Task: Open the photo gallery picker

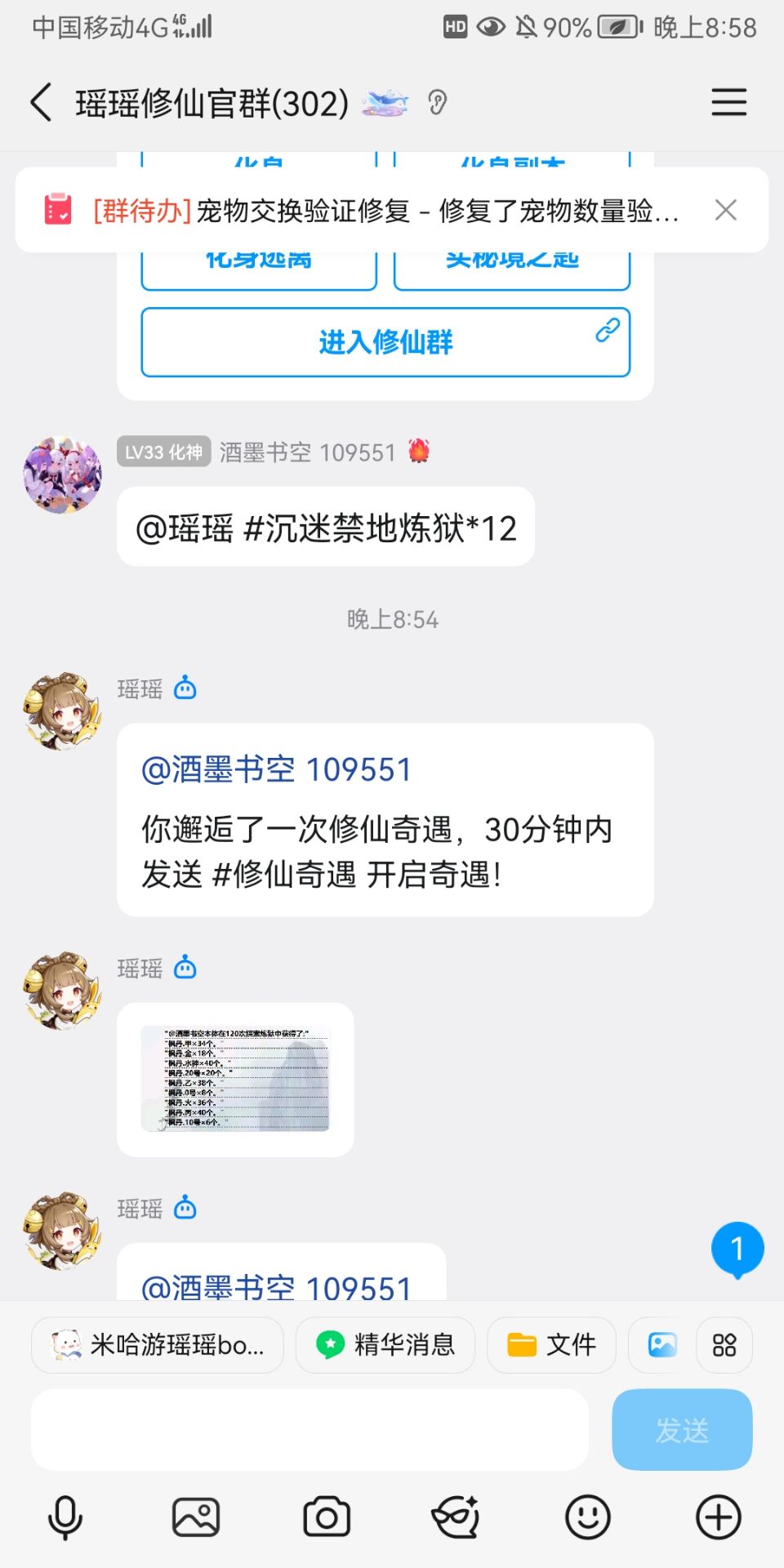Action: pyautogui.click(x=196, y=1518)
